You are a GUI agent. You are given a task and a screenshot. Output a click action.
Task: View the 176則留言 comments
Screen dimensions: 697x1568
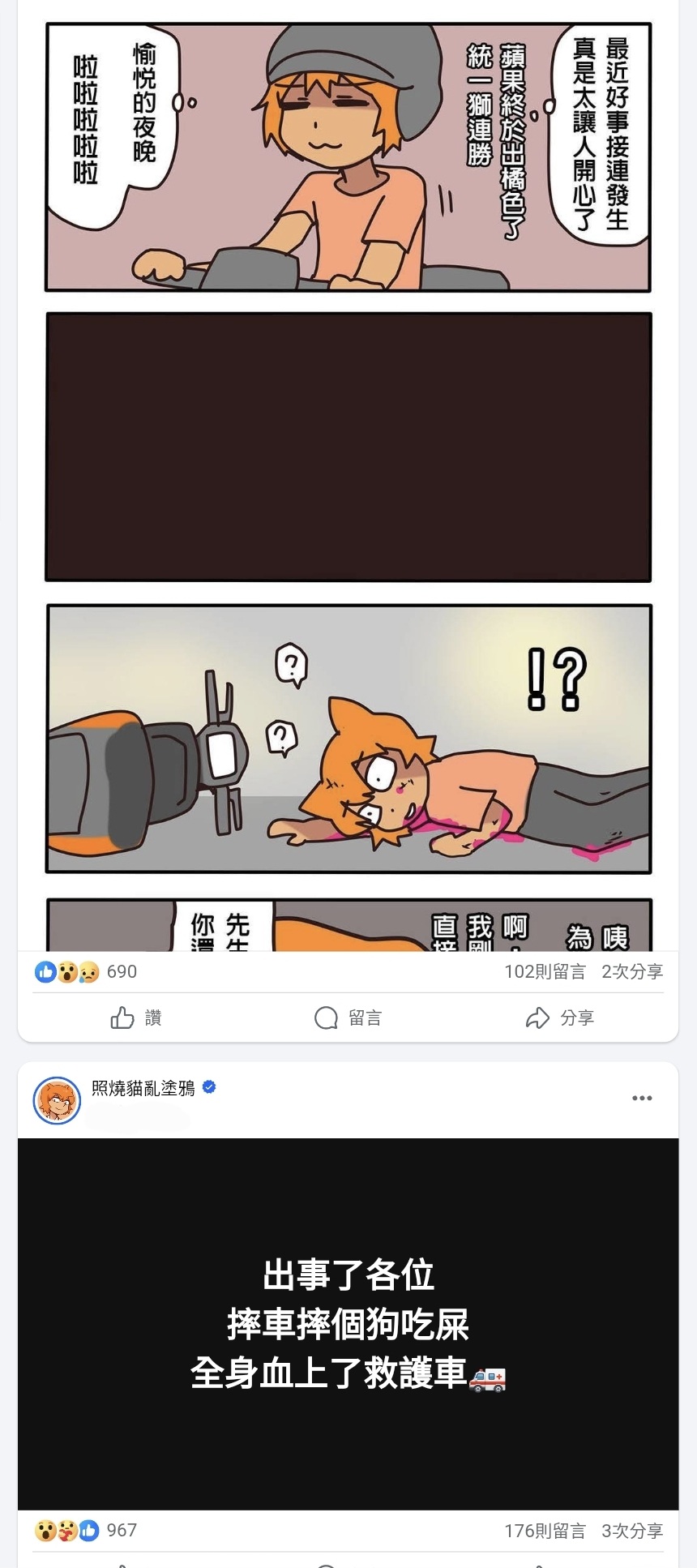[x=545, y=1530]
